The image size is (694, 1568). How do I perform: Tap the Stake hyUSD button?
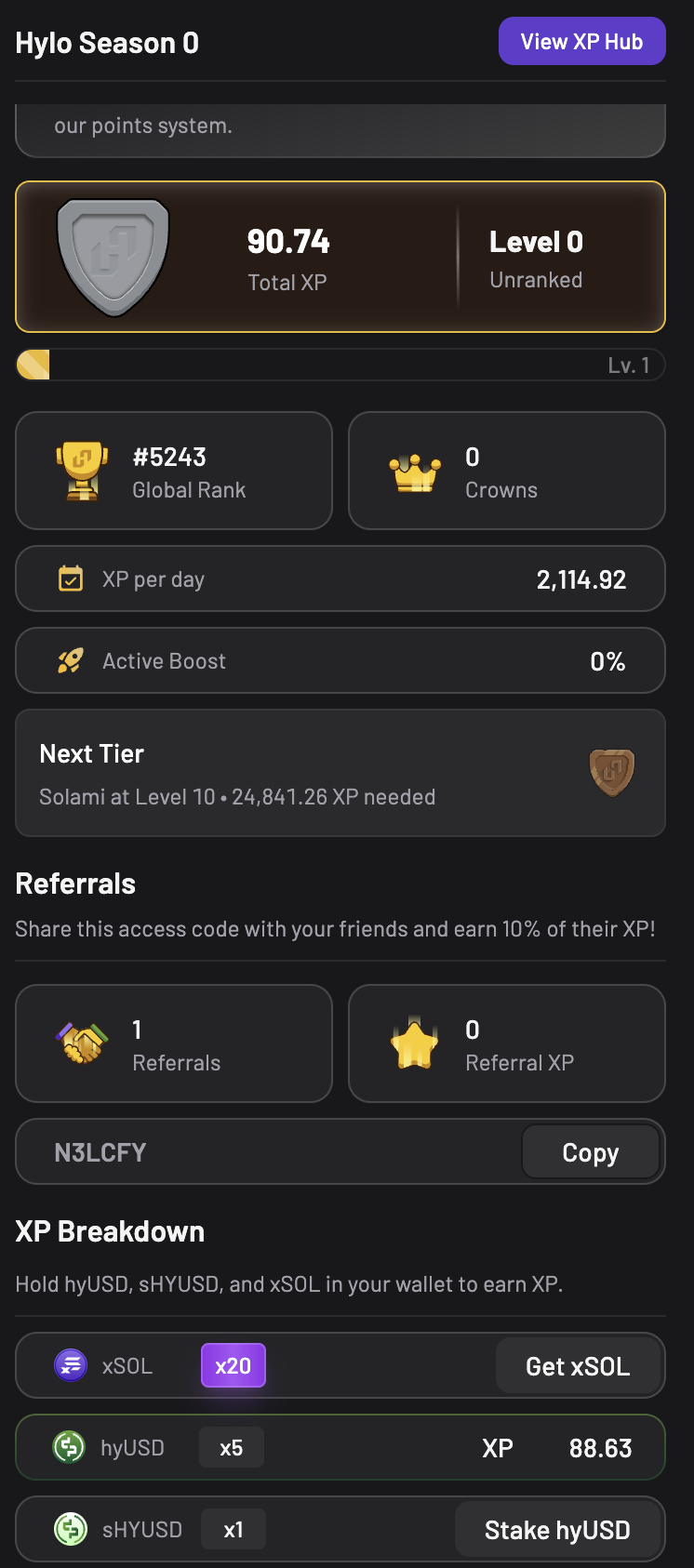point(557,1529)
